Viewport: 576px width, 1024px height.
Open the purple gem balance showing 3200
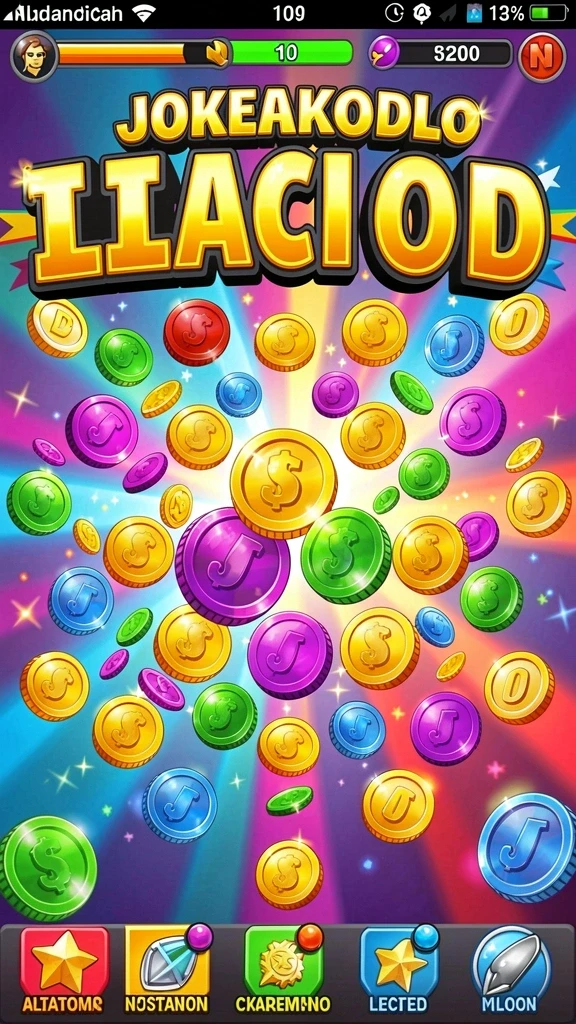tap(441, 54)
